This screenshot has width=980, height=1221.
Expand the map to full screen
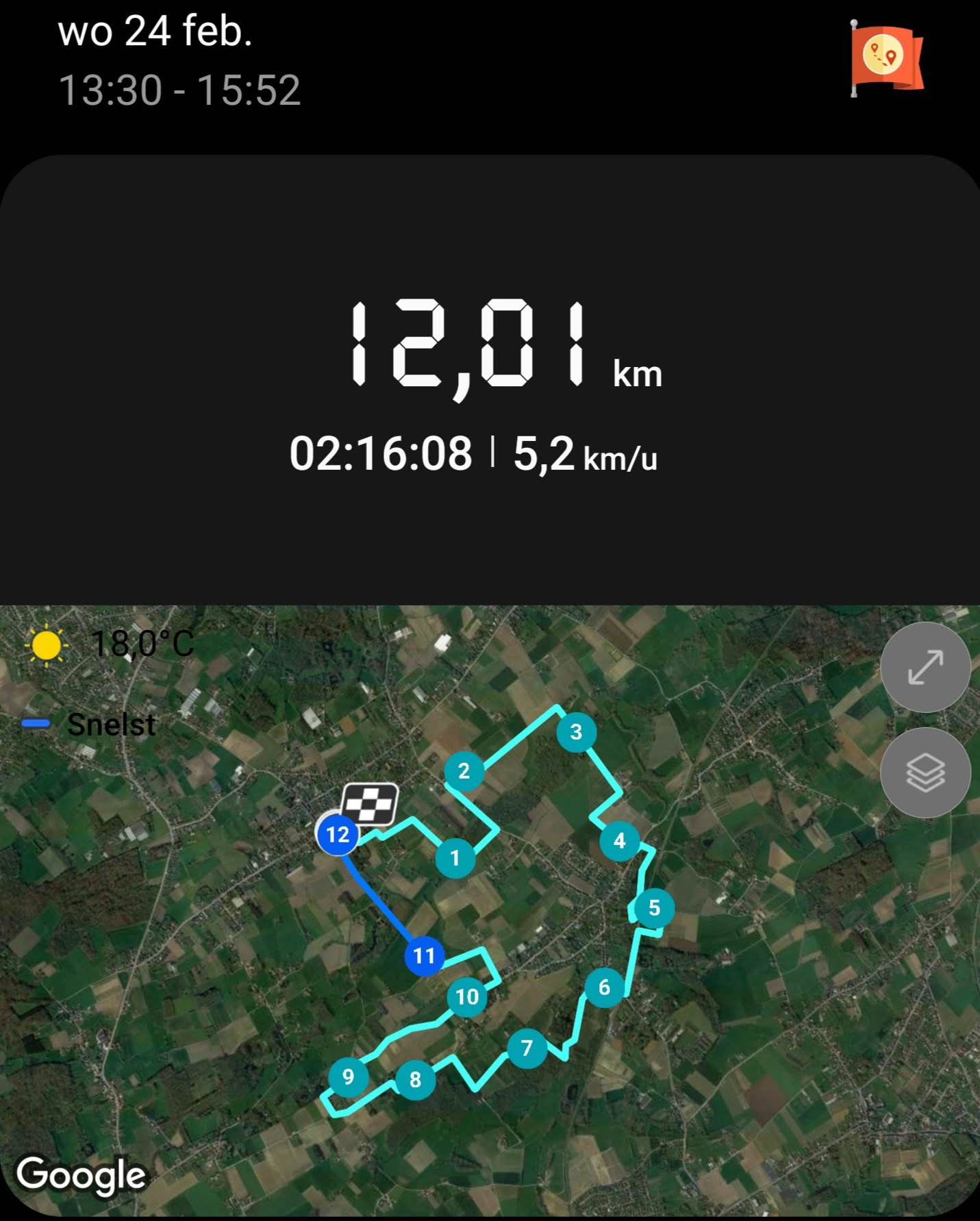click(925, 667)
